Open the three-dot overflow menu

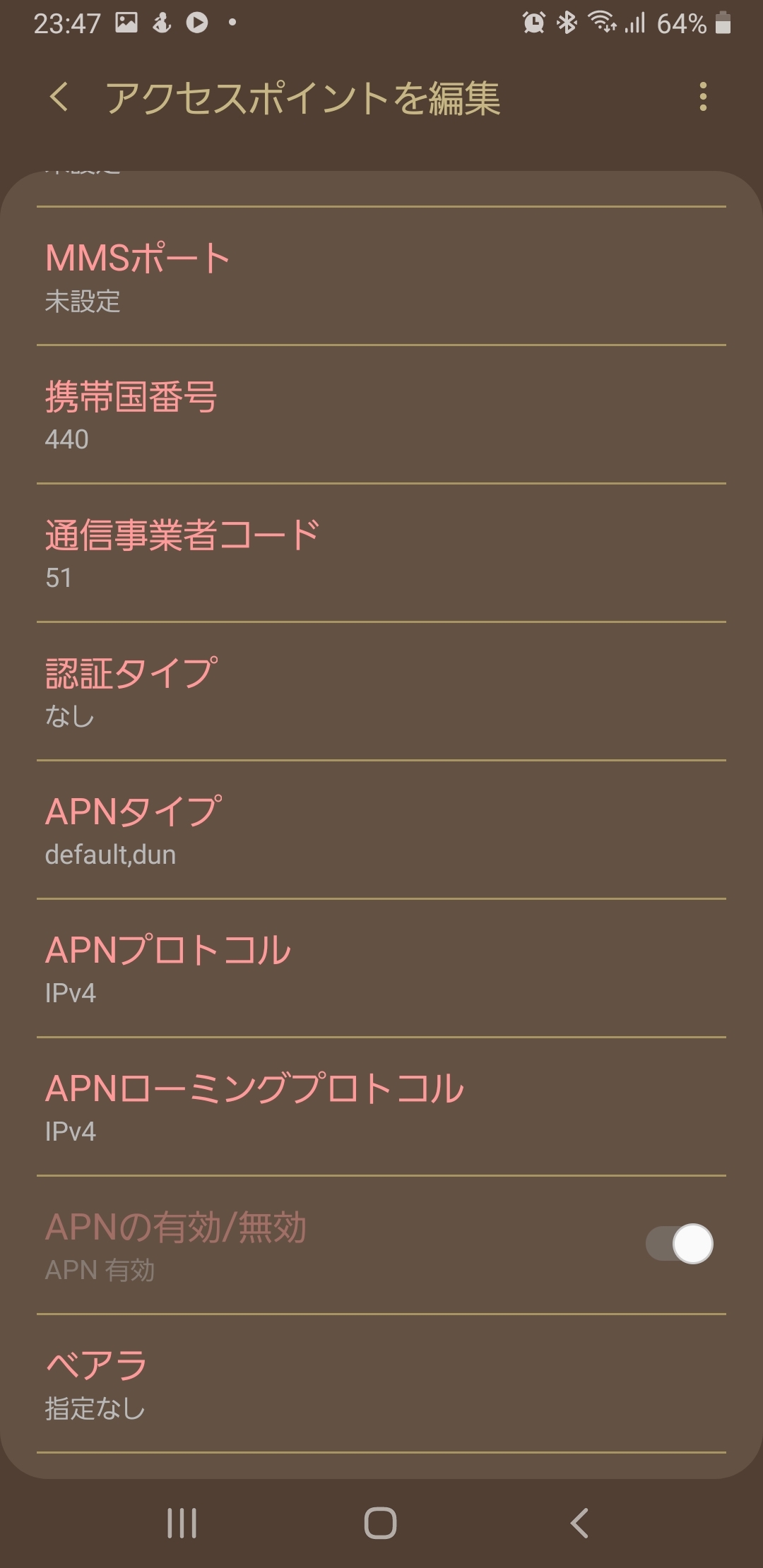[x=702, y=97]
